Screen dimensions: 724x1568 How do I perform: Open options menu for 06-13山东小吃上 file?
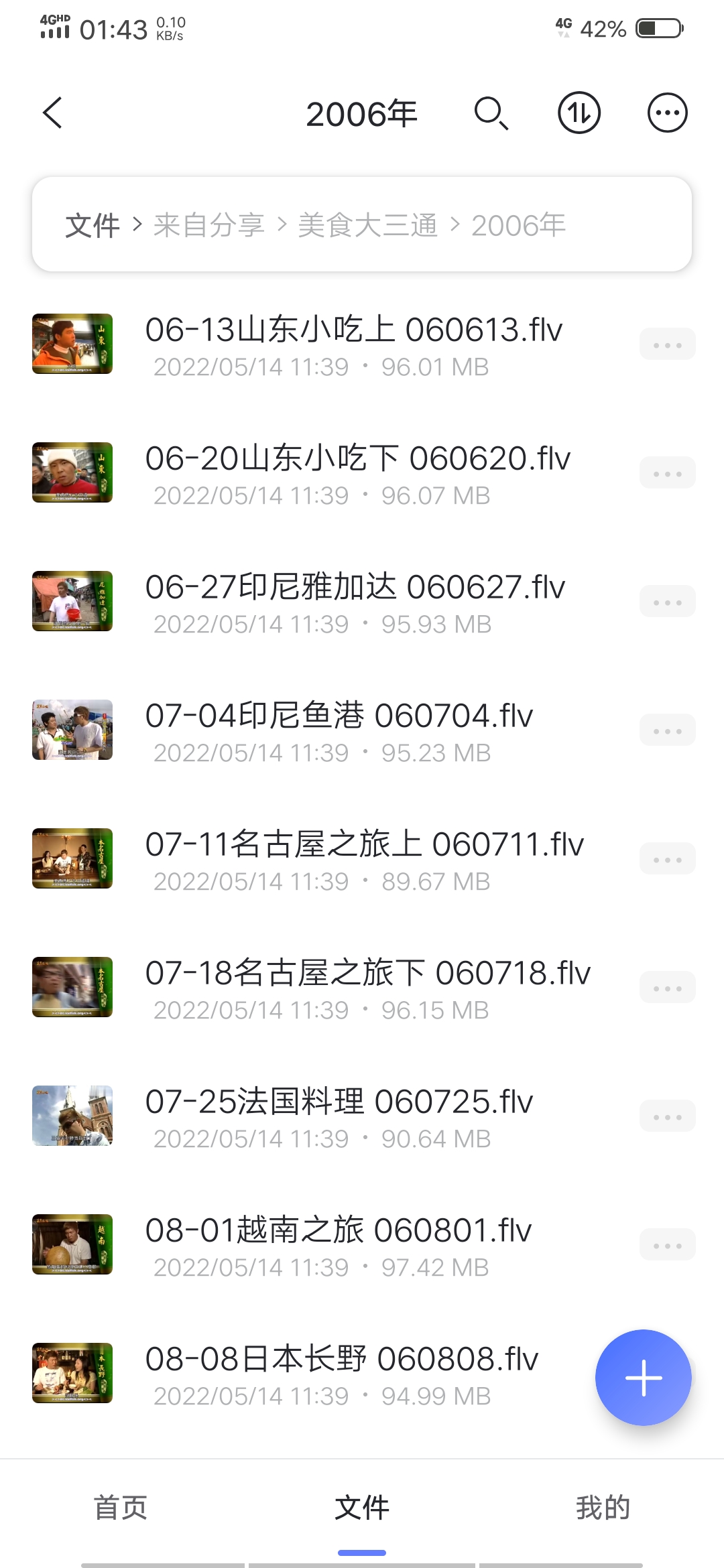click(667, 344)
